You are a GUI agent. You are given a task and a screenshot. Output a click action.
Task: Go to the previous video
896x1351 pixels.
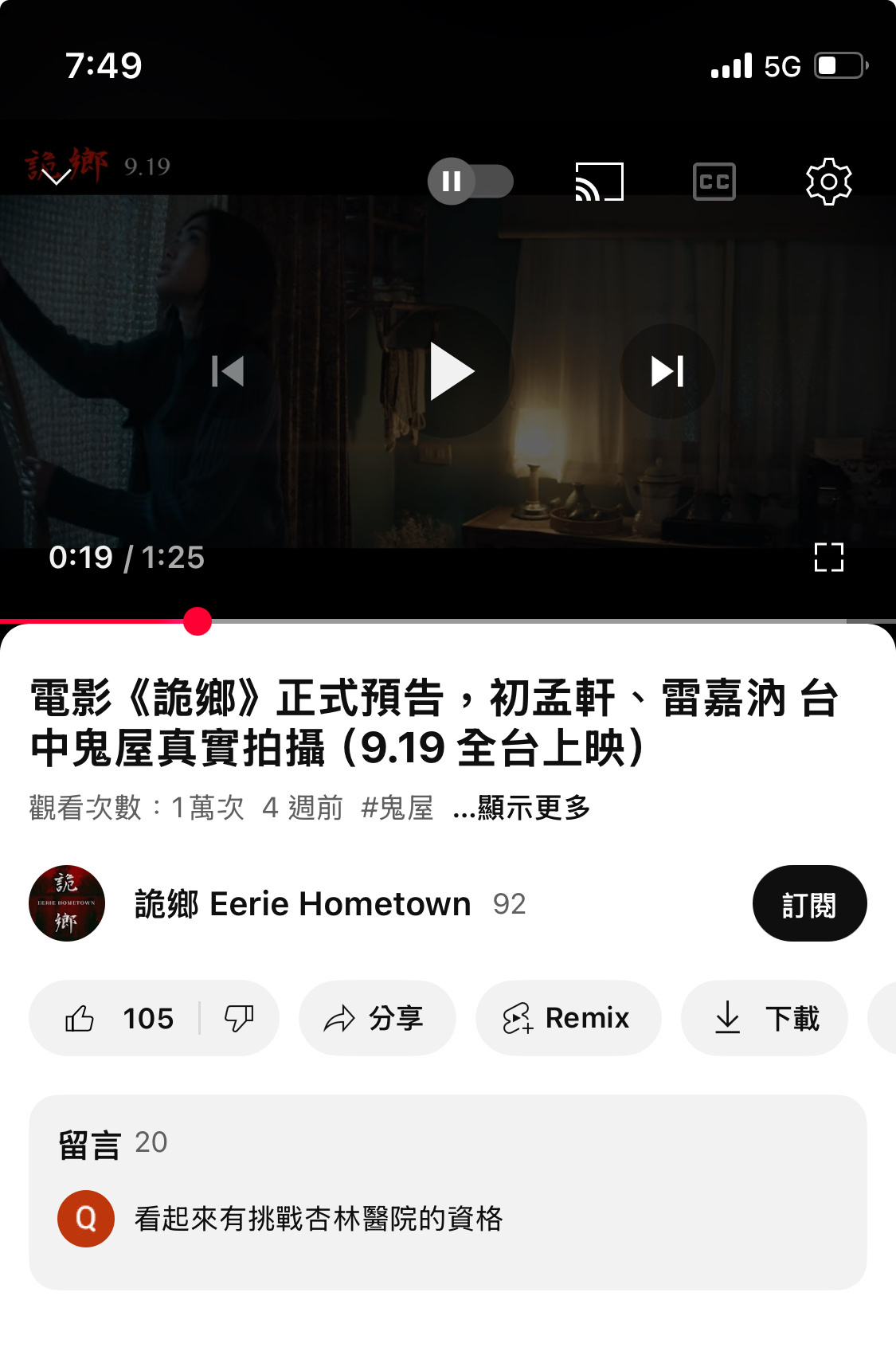228,371
